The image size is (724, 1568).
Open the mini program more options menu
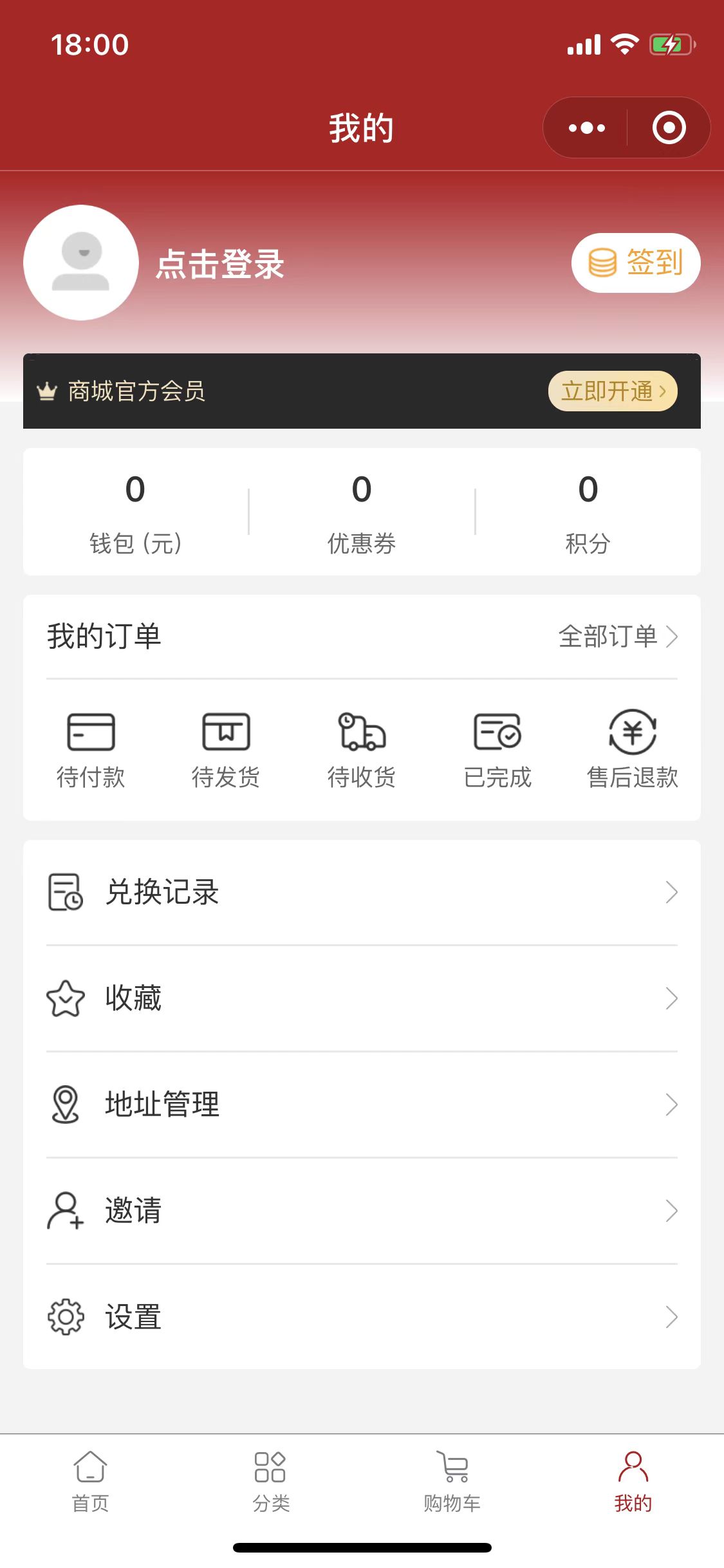point(586,128)
